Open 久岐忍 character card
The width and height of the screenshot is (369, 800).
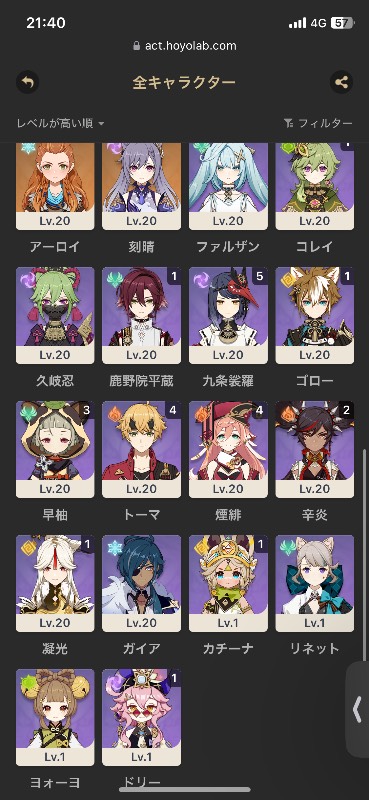coord(55,315)
